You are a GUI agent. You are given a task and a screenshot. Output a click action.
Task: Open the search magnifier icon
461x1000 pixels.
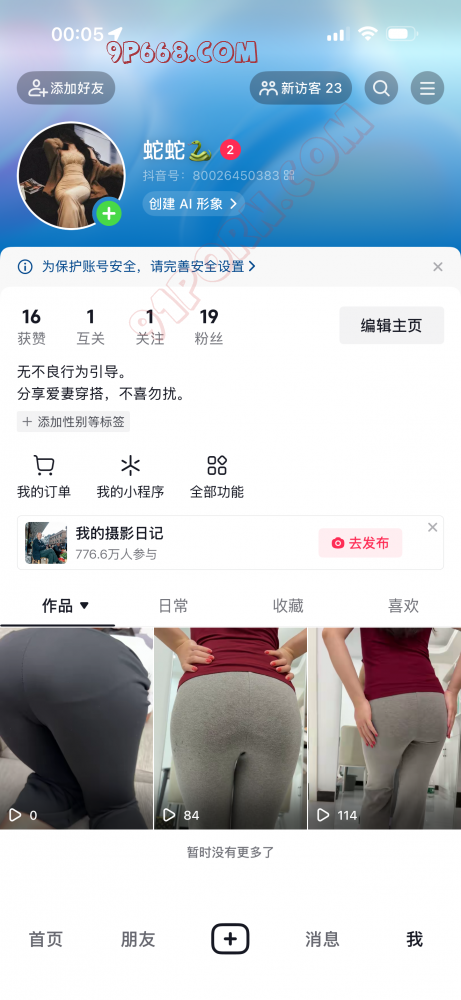pyautogui.click(x=381, y=88)
